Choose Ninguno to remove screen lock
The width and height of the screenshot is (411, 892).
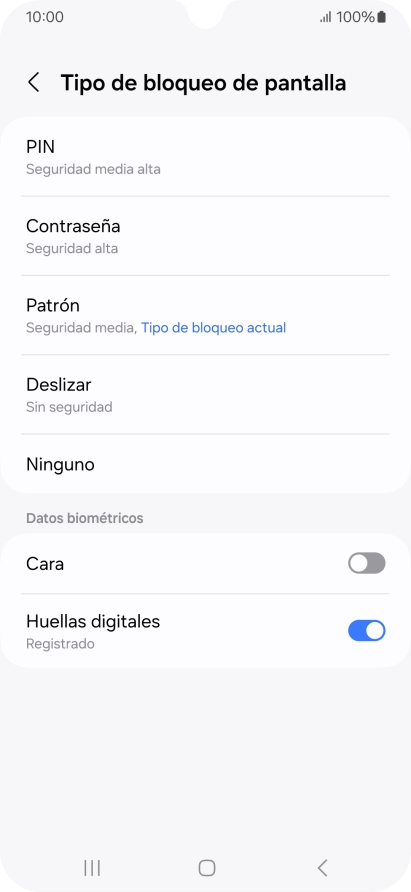[x=206, y=464]
